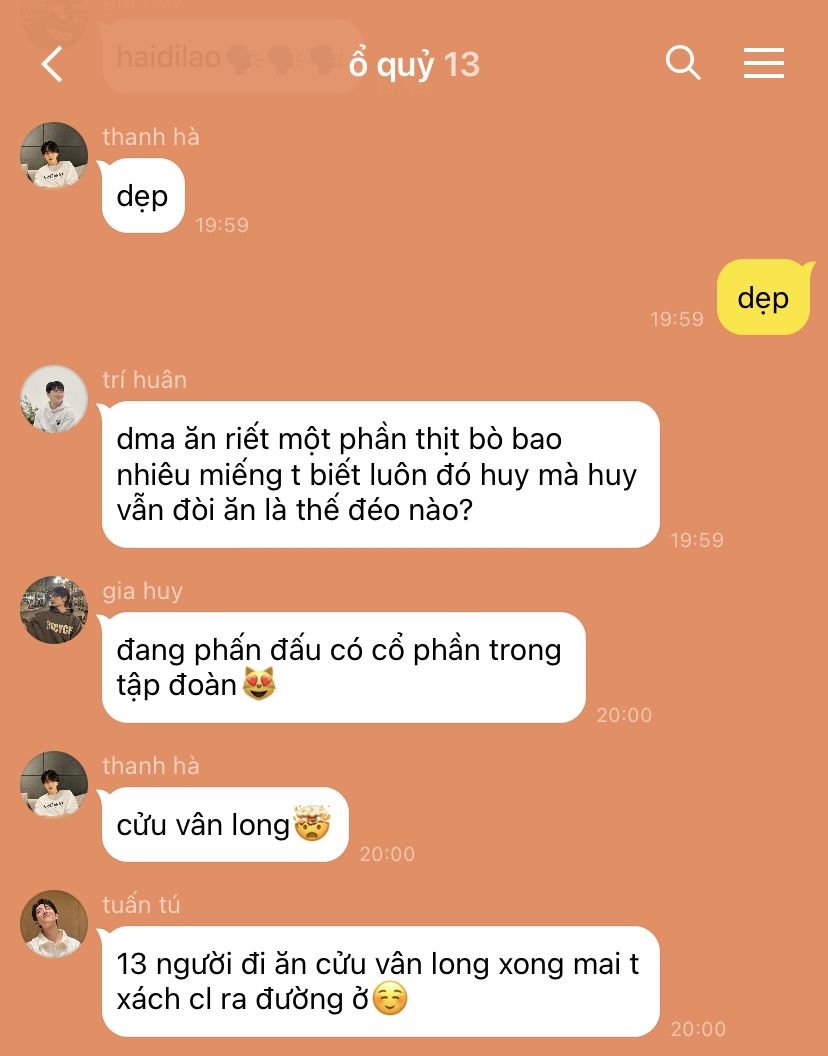Open trí huân's profile picture
828x1056 pixels.
(54, 399)
